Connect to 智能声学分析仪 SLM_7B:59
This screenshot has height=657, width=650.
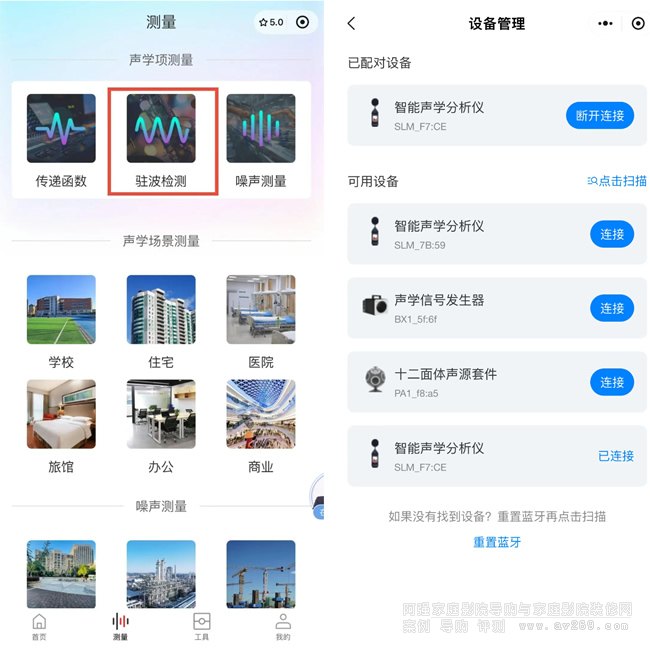coord(612,234)
